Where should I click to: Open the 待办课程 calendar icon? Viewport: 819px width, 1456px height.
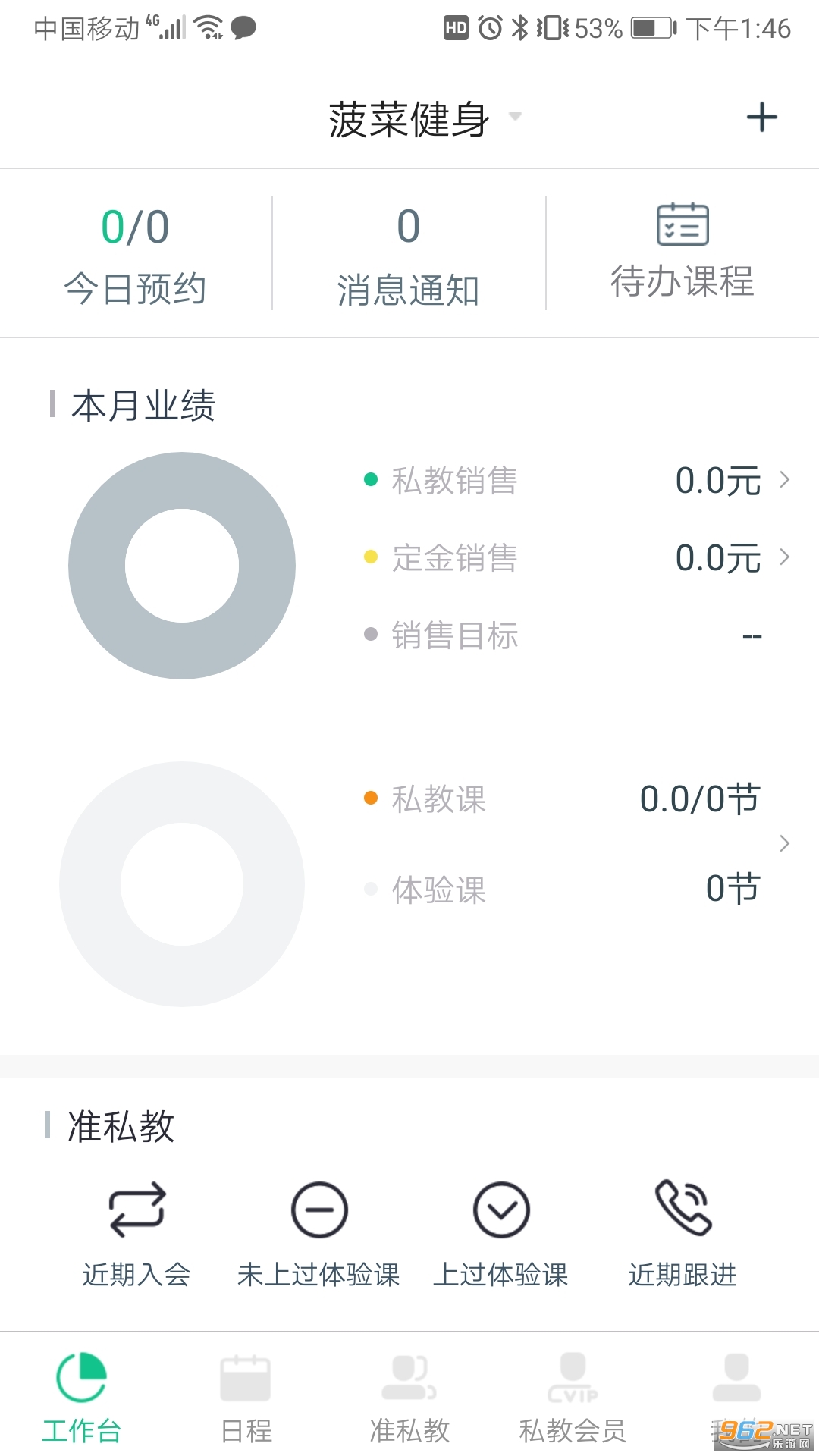pyautogui.click(x=681, y=225)
